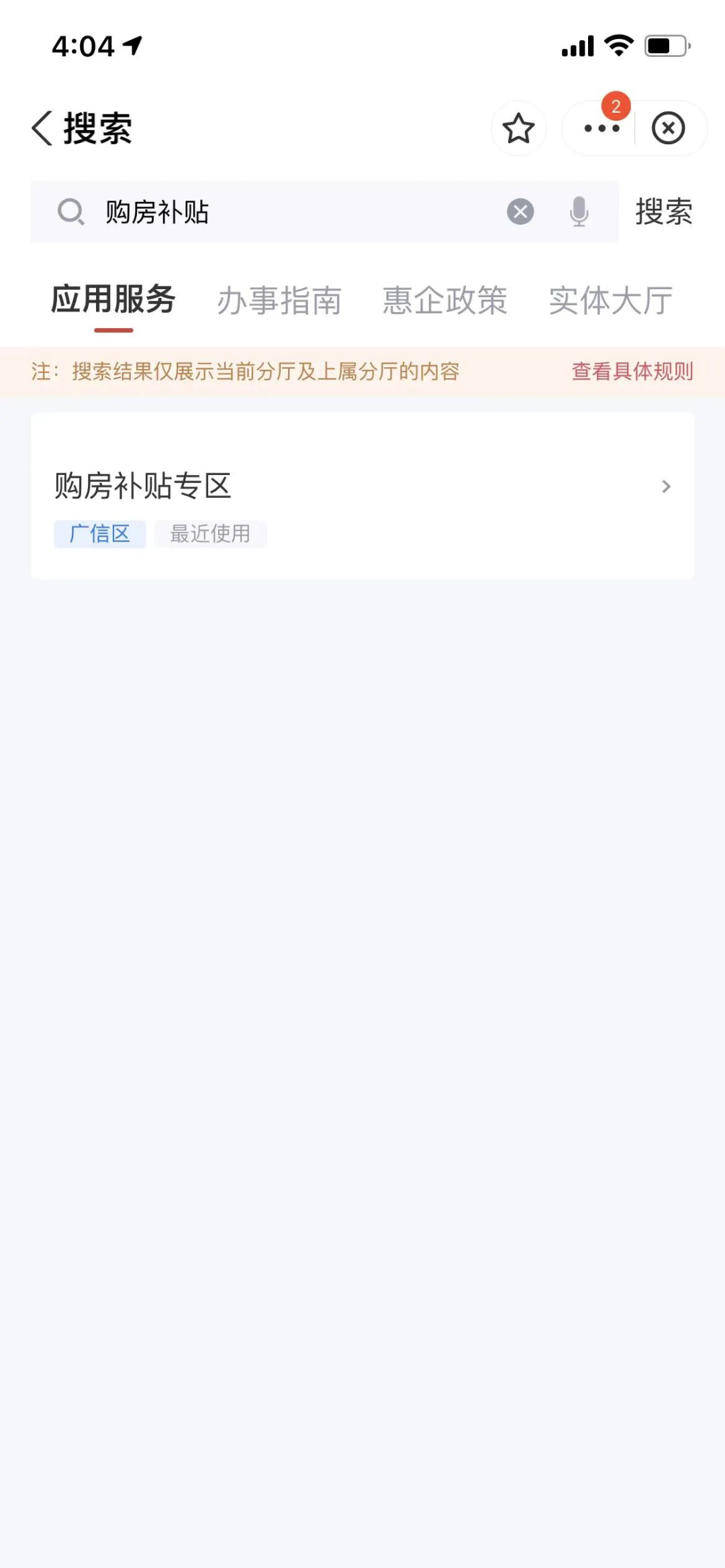Image resolution: width=725 pixels, height=1568 pixels.
Task: Switch to the 惠企政策 tab
Action: click(445, 300)
